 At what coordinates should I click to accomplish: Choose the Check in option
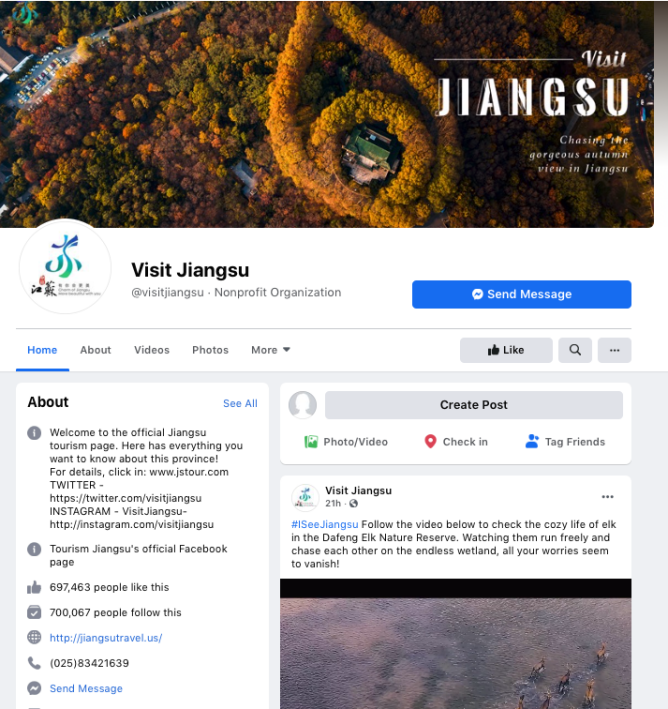tap(456, 441)
